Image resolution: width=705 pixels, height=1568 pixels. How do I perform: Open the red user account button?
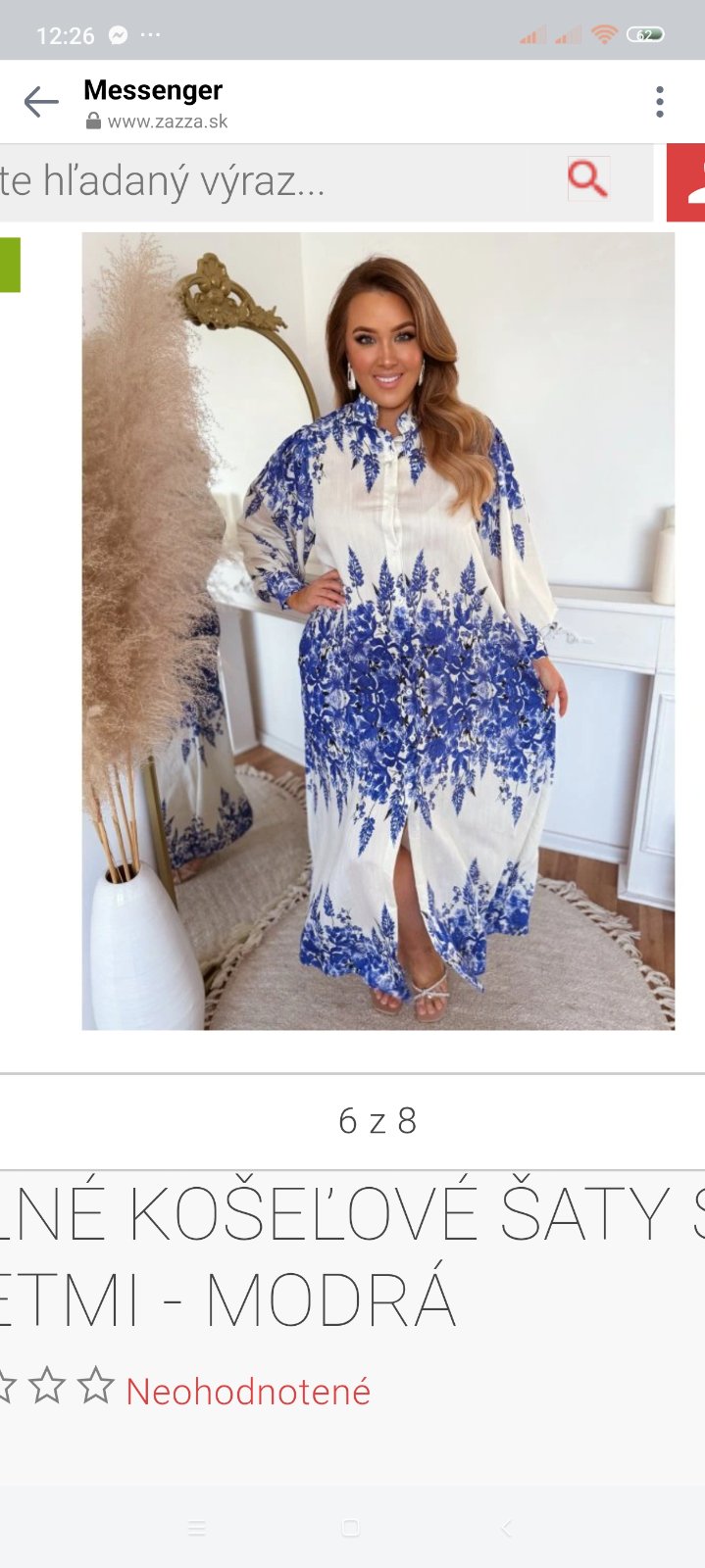[688, 182]
